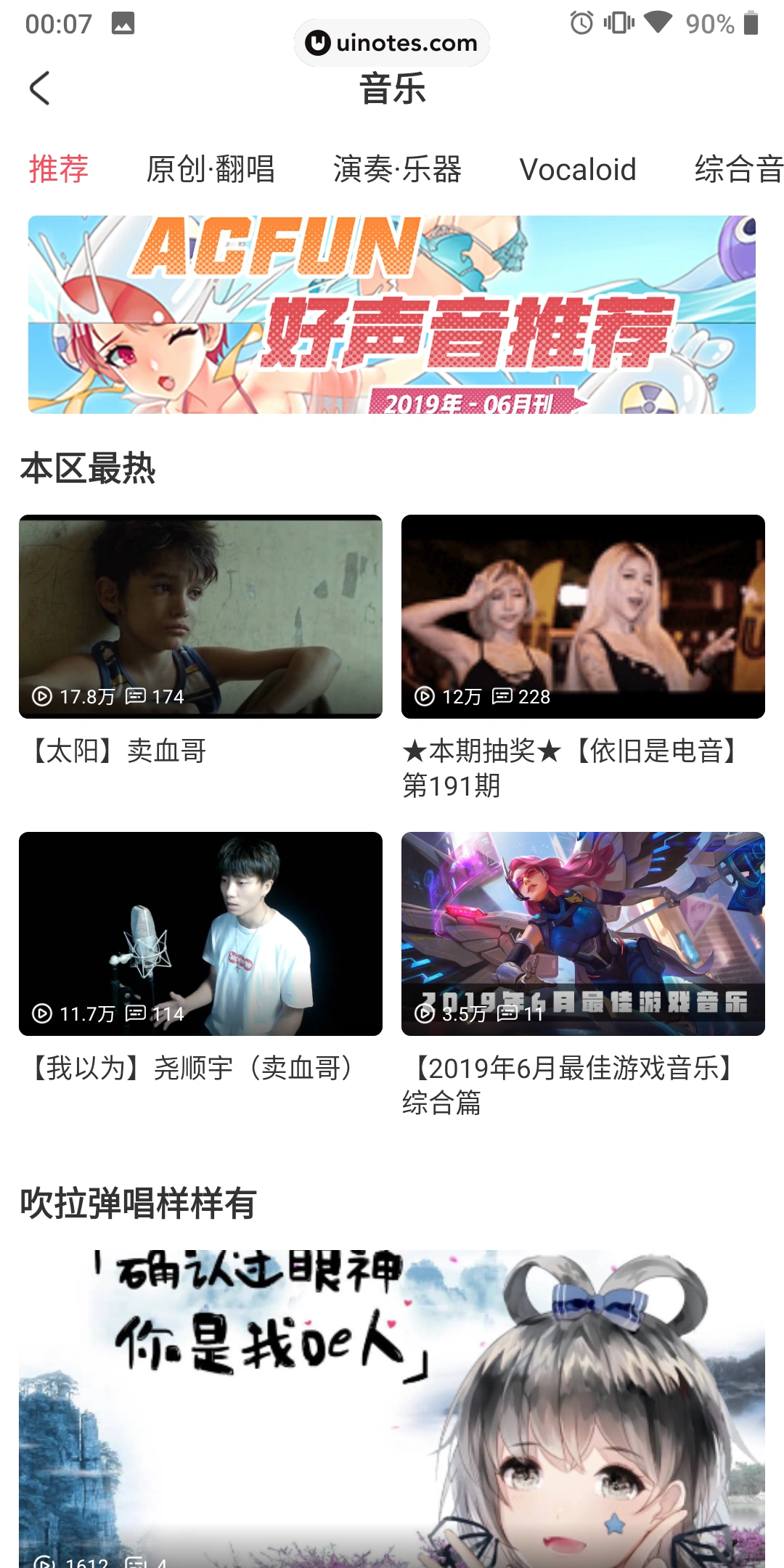Image resolution: width=784 pixels, height=1568 pixels.
Task: Watch 【我以为】尧顺宇（卖血哥）
Action: click(x=200, y=934)
